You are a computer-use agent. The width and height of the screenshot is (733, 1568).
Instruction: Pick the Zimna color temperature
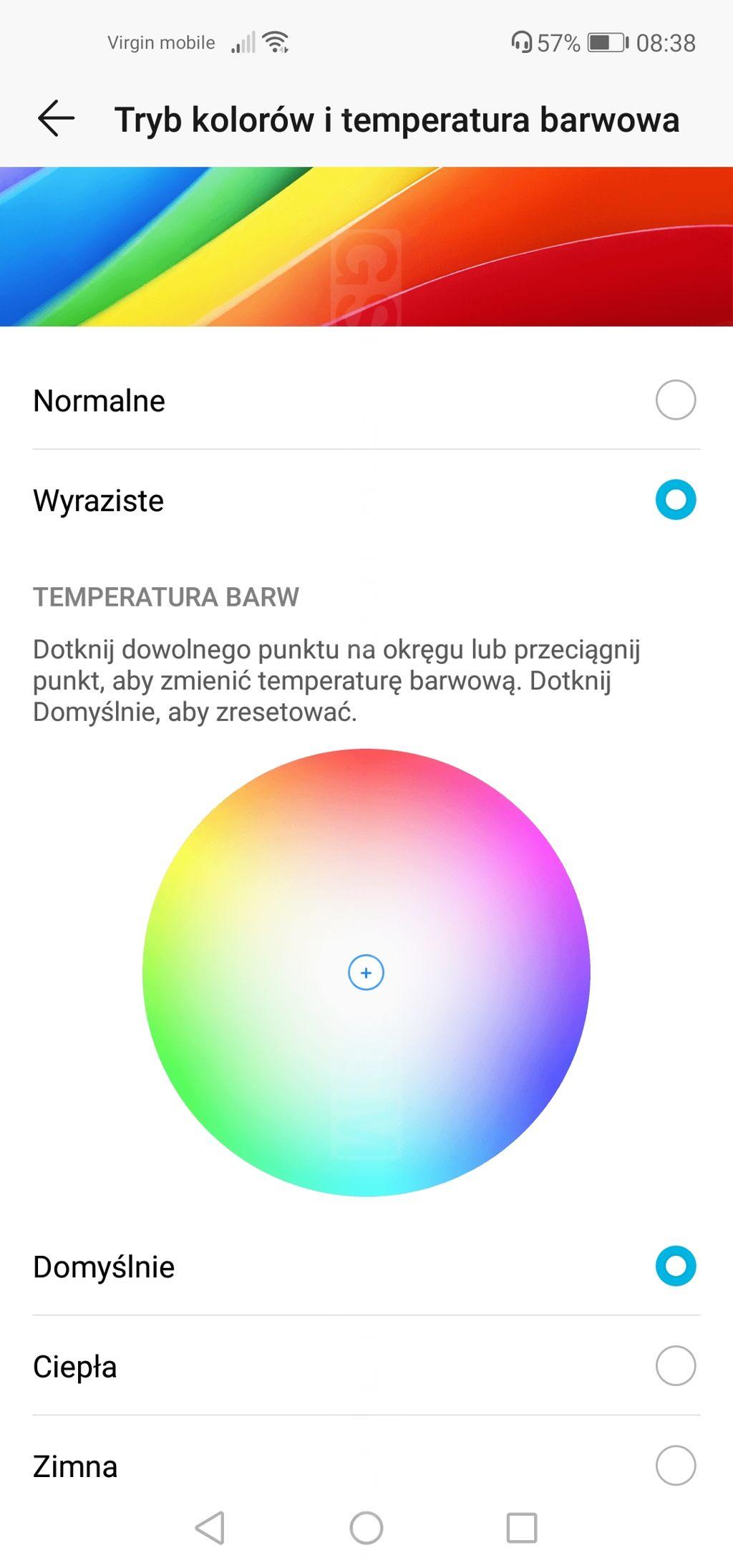coord(366,1466)
